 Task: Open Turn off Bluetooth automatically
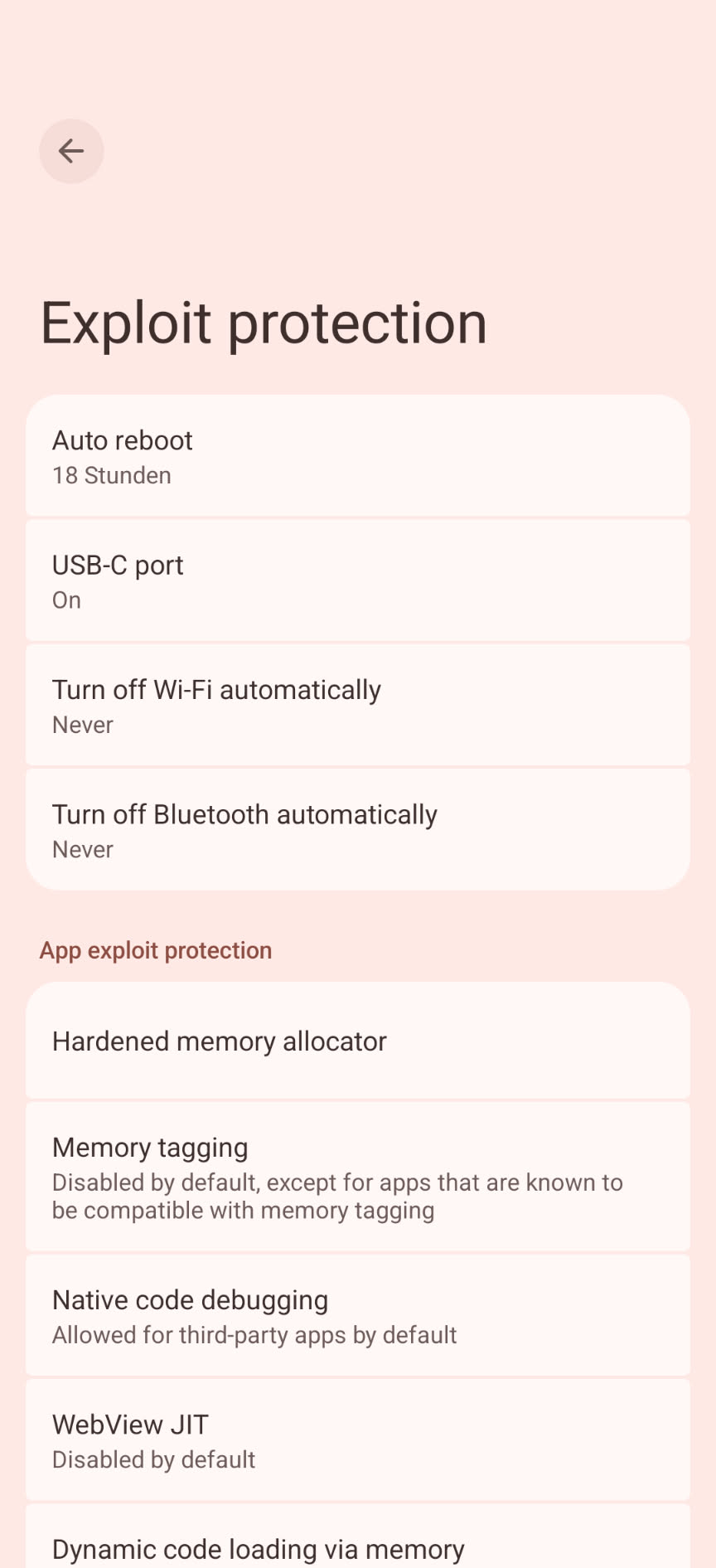click(x=358, y=830)
